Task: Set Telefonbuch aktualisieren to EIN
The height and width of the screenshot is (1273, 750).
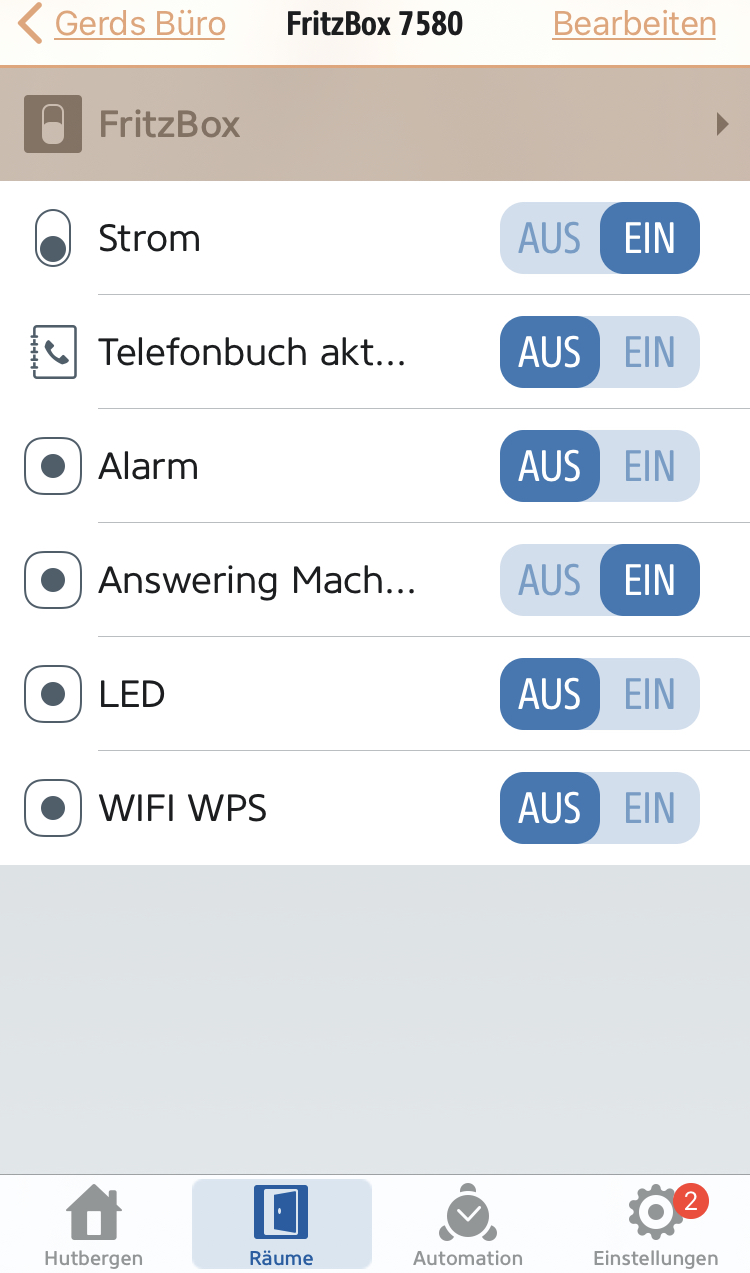Action: (x=650, y=353)
